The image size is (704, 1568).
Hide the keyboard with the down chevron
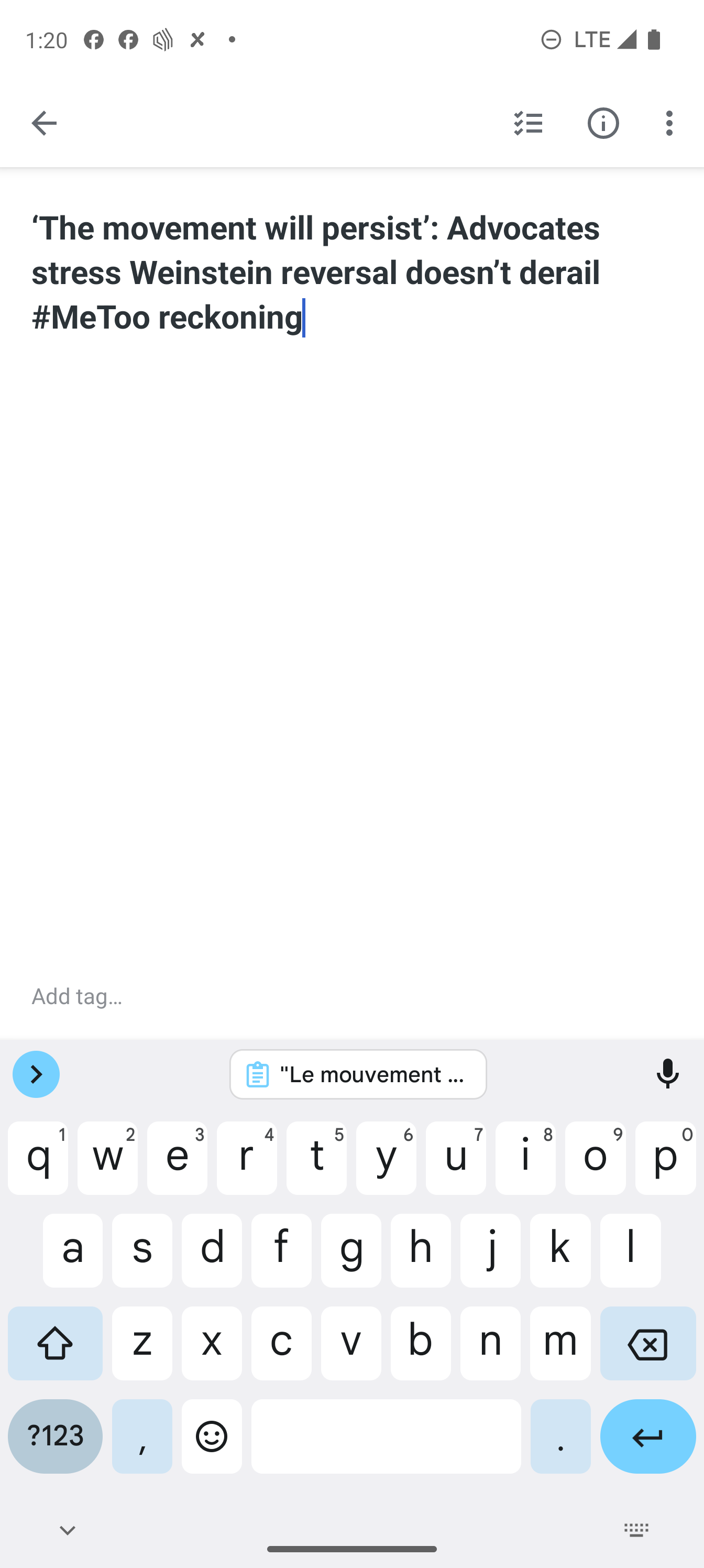pyautogui.click(x=68, y=1530)
